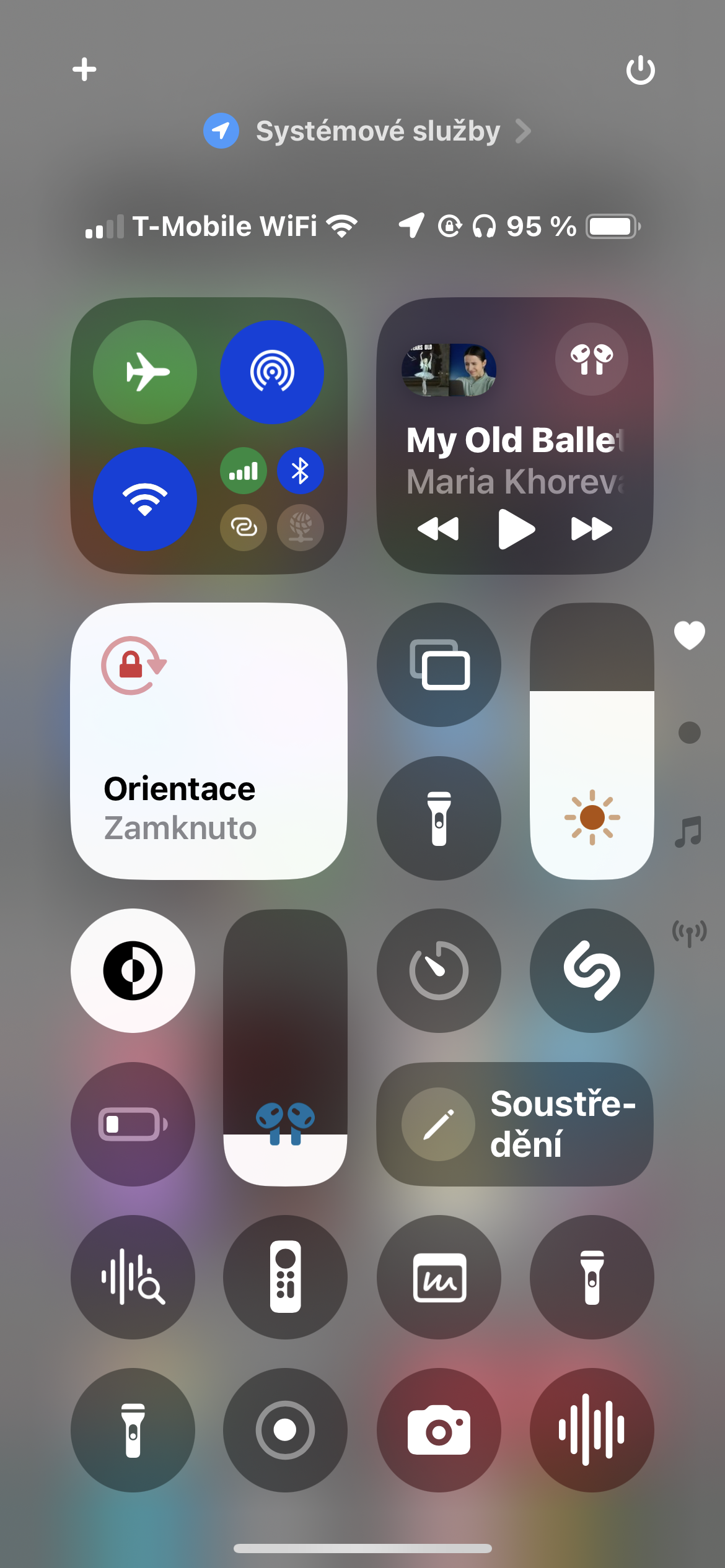Turn off dark mode
This screenshot has width=725, height=1568.
click(133, 970)
